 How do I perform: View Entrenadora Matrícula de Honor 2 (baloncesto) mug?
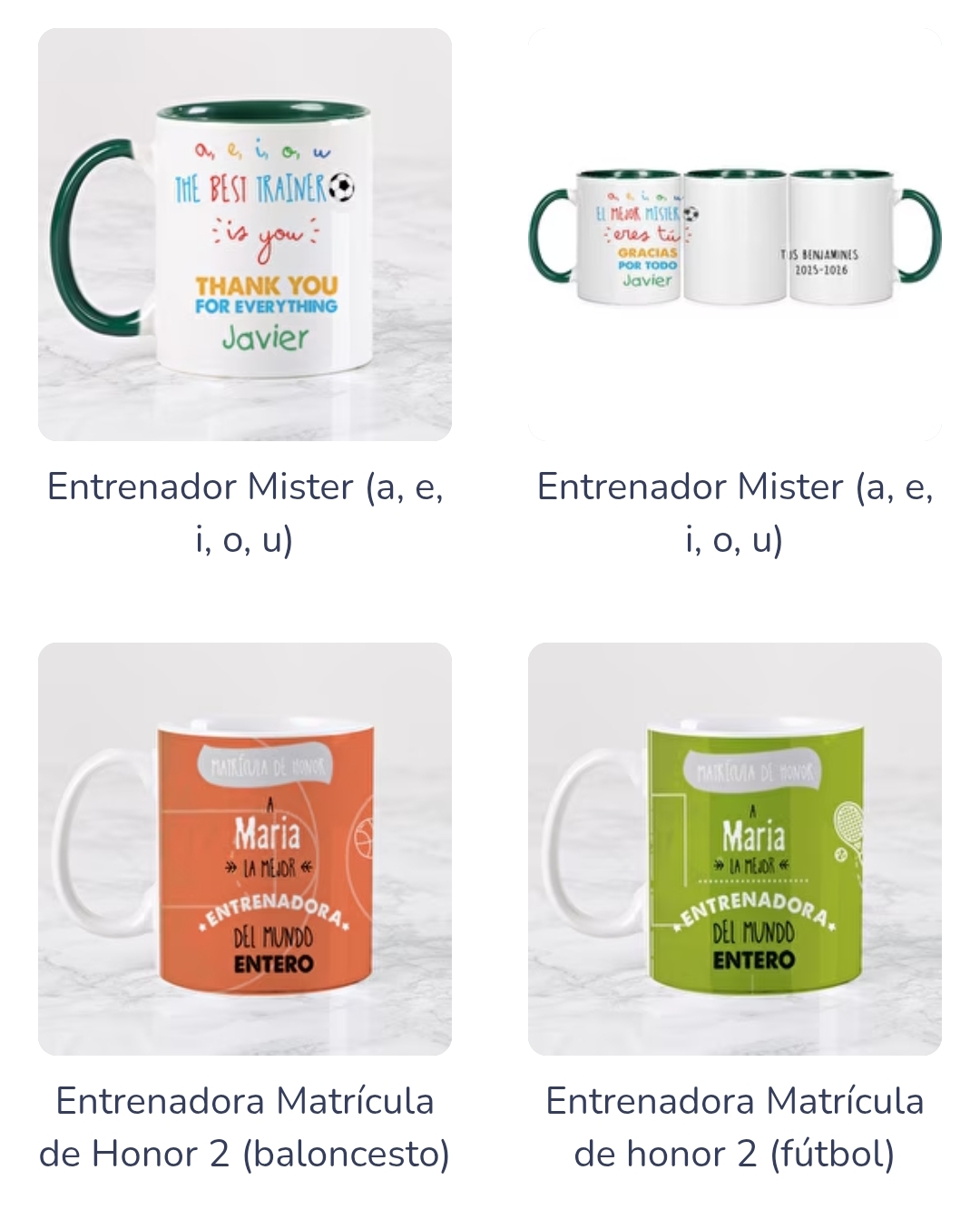(245, 849)
